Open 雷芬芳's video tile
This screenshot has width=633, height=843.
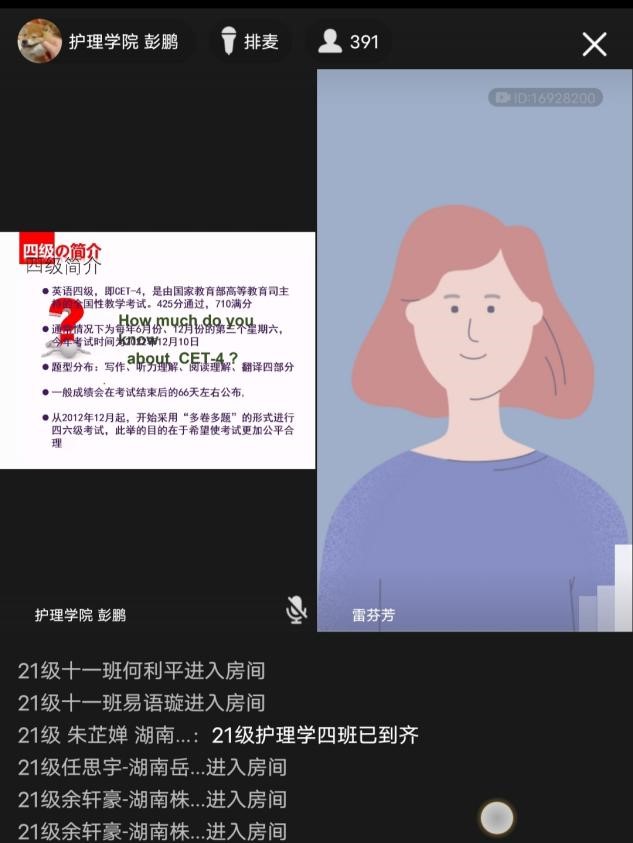(474, 350)
